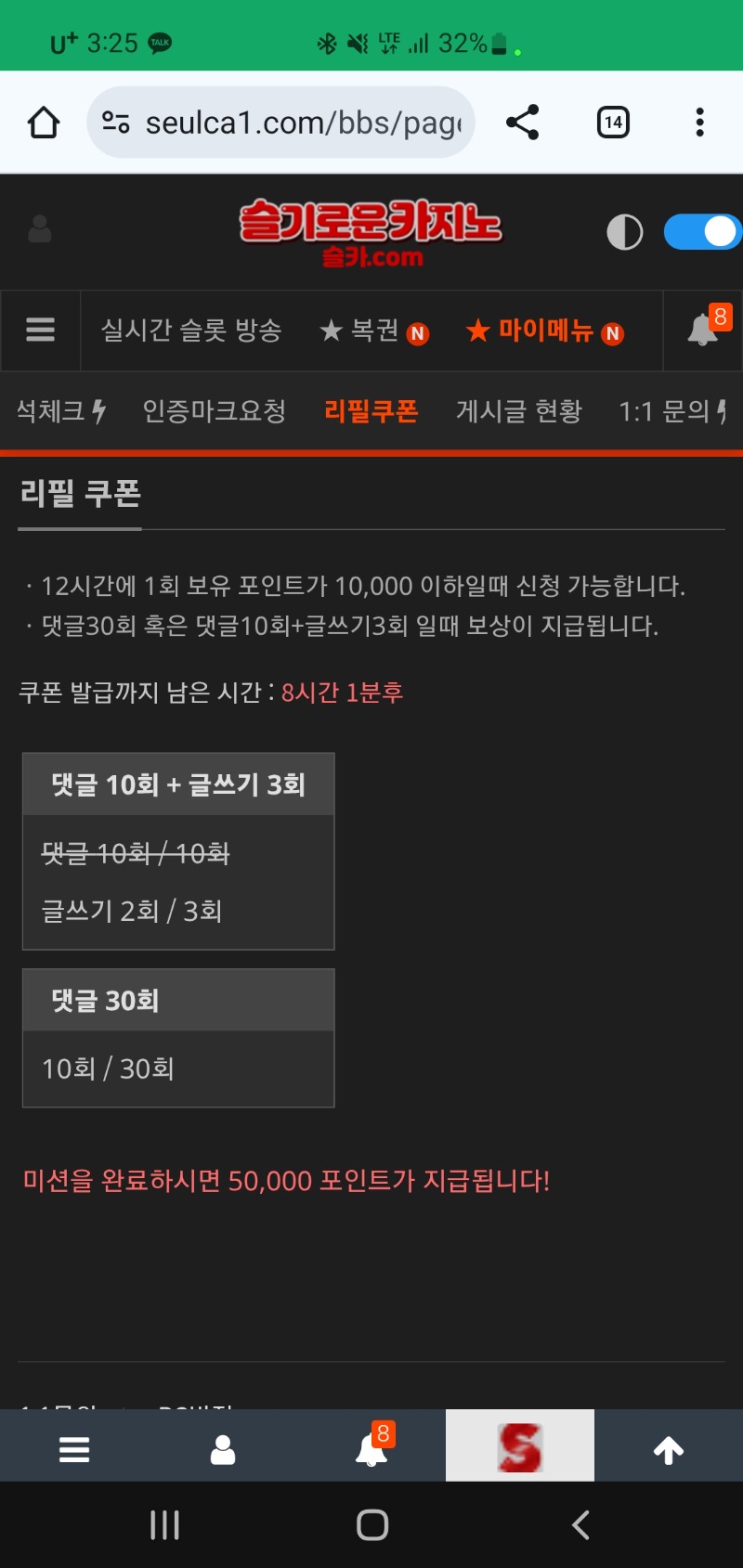This screenshot has height=1568, width=743.
Task: Toggle the blue switch in the header
Action: pyautogui.click(x=702, y=232)
